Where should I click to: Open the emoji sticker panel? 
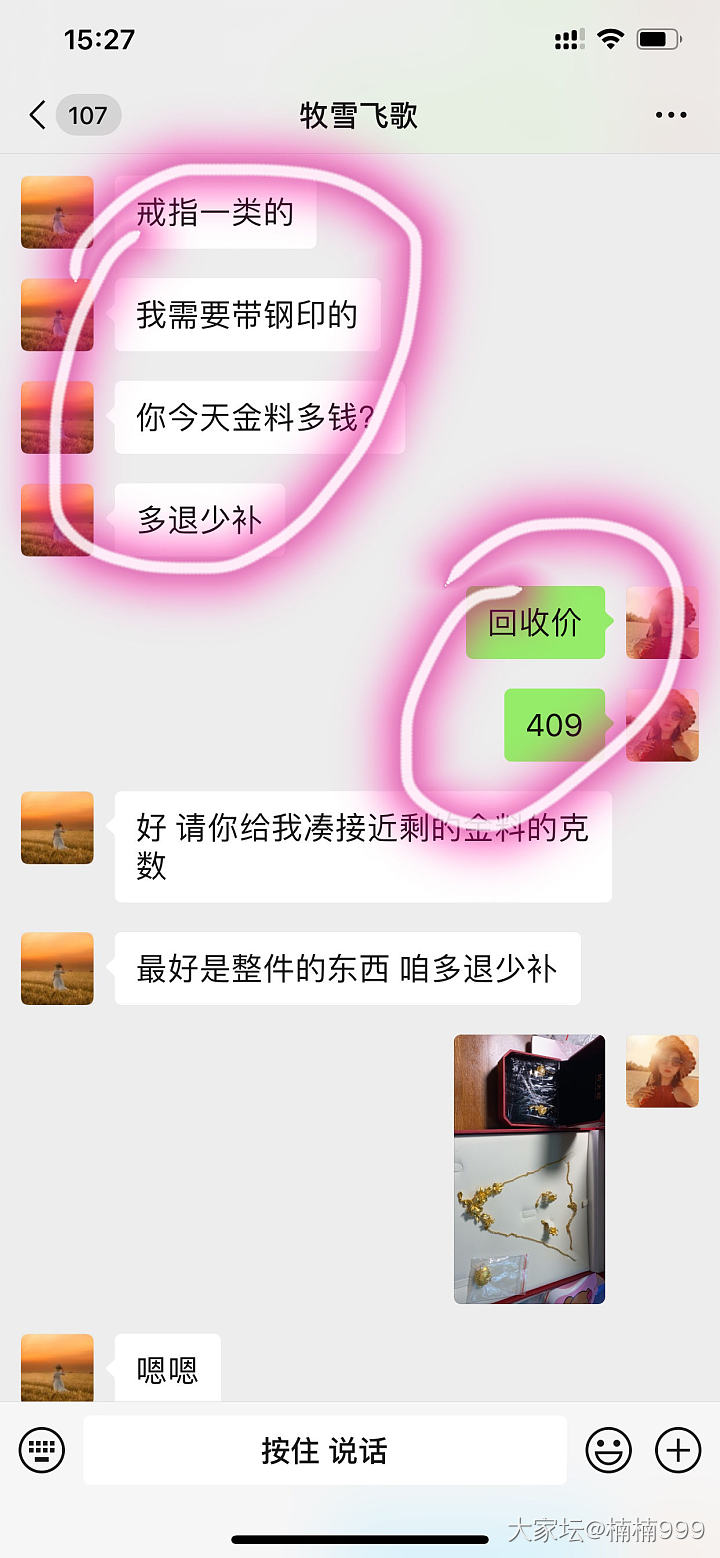coord(608,1450)
